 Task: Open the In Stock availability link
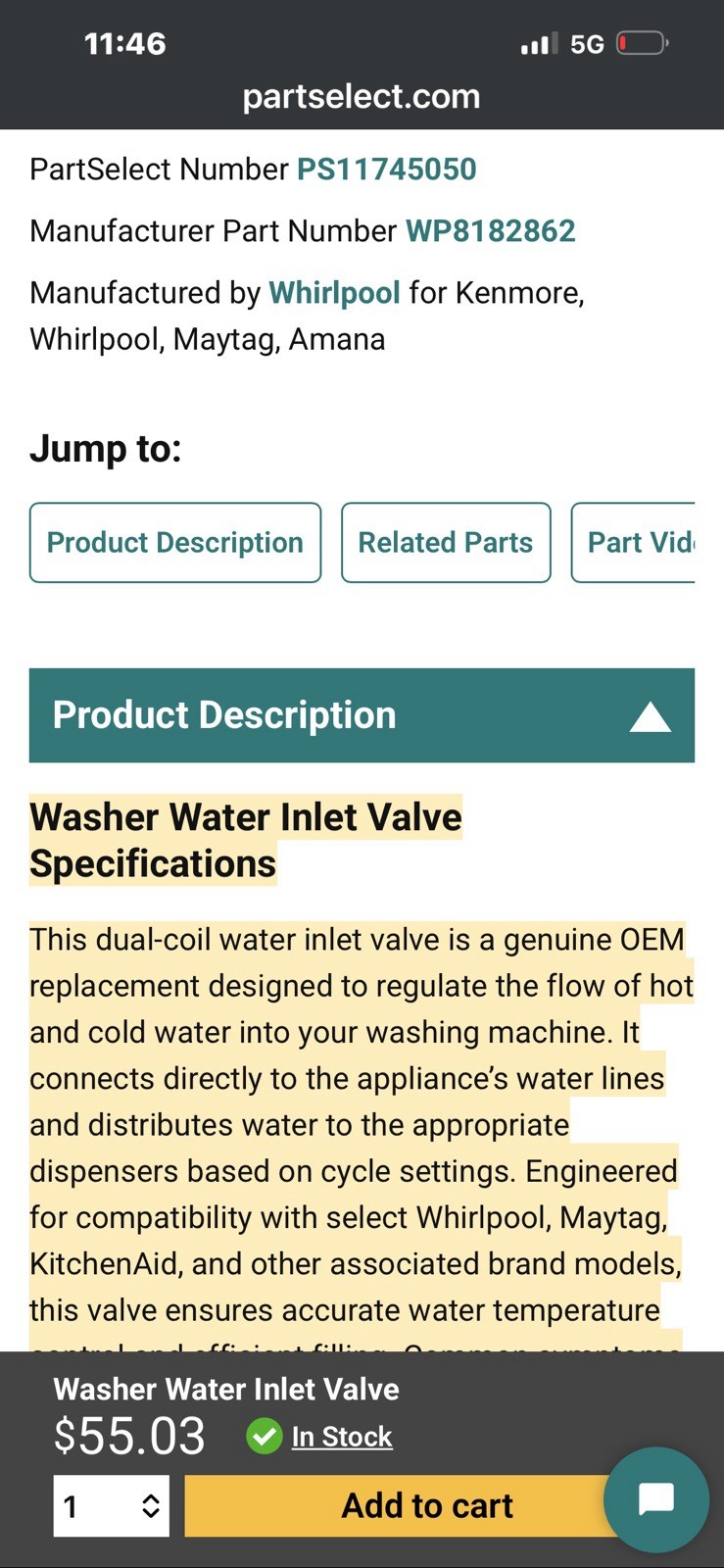[341, 1437]
